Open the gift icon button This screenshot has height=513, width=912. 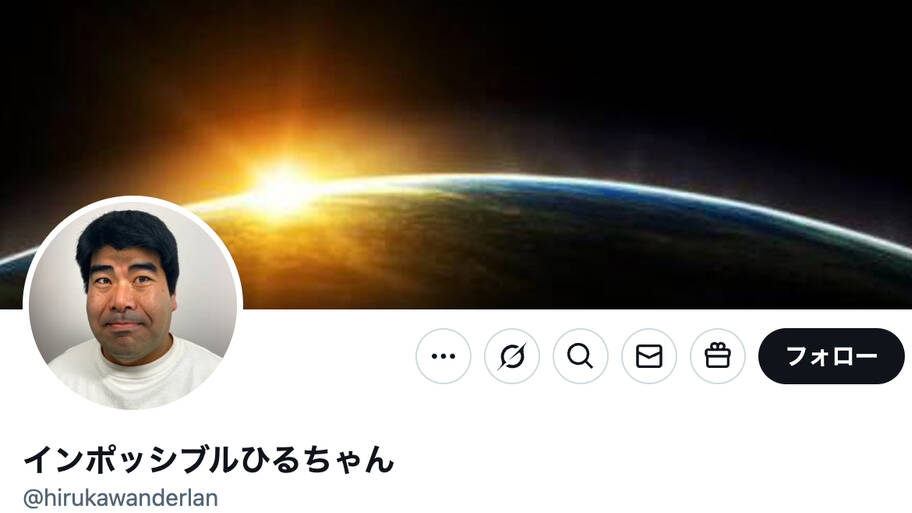pos(718,356)
